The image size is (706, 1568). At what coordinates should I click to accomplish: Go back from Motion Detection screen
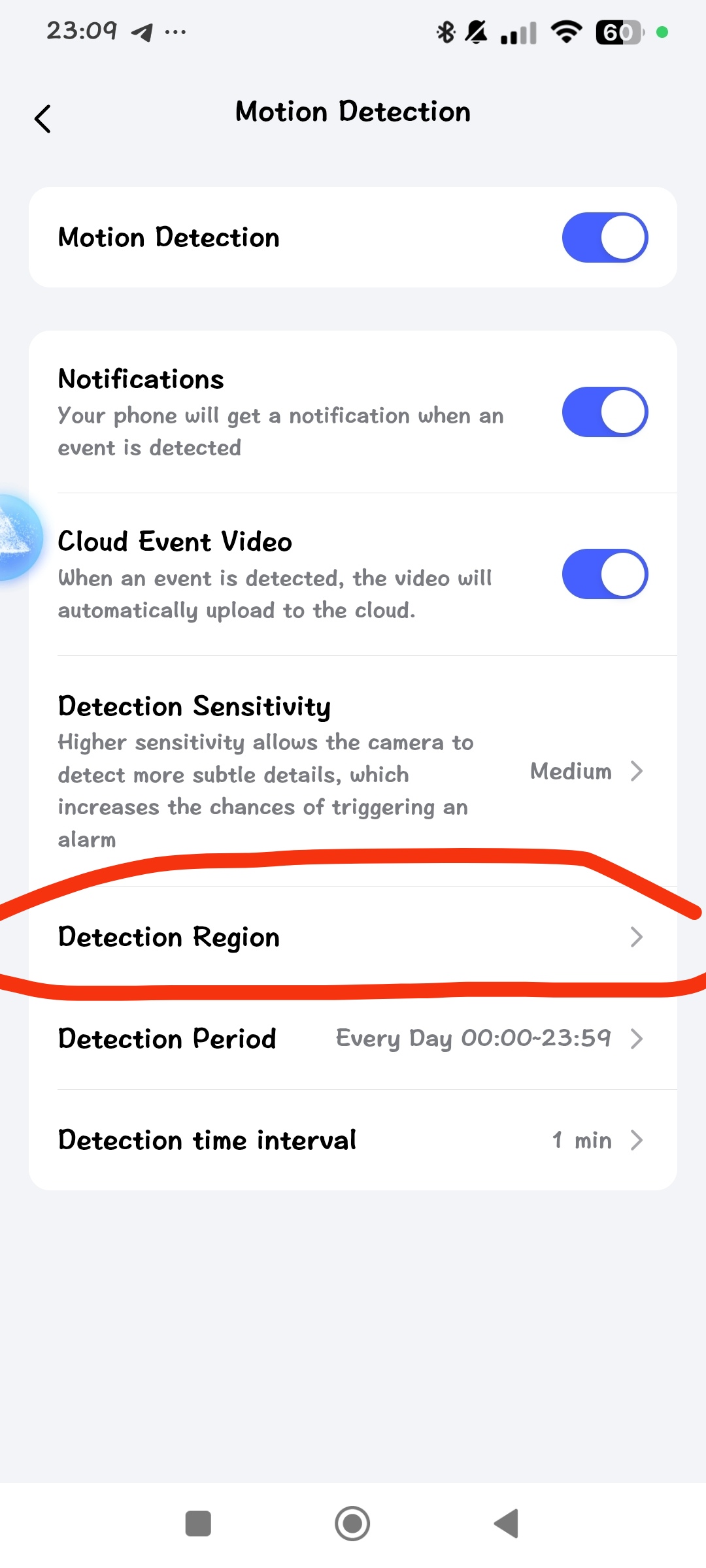point(43,119)
